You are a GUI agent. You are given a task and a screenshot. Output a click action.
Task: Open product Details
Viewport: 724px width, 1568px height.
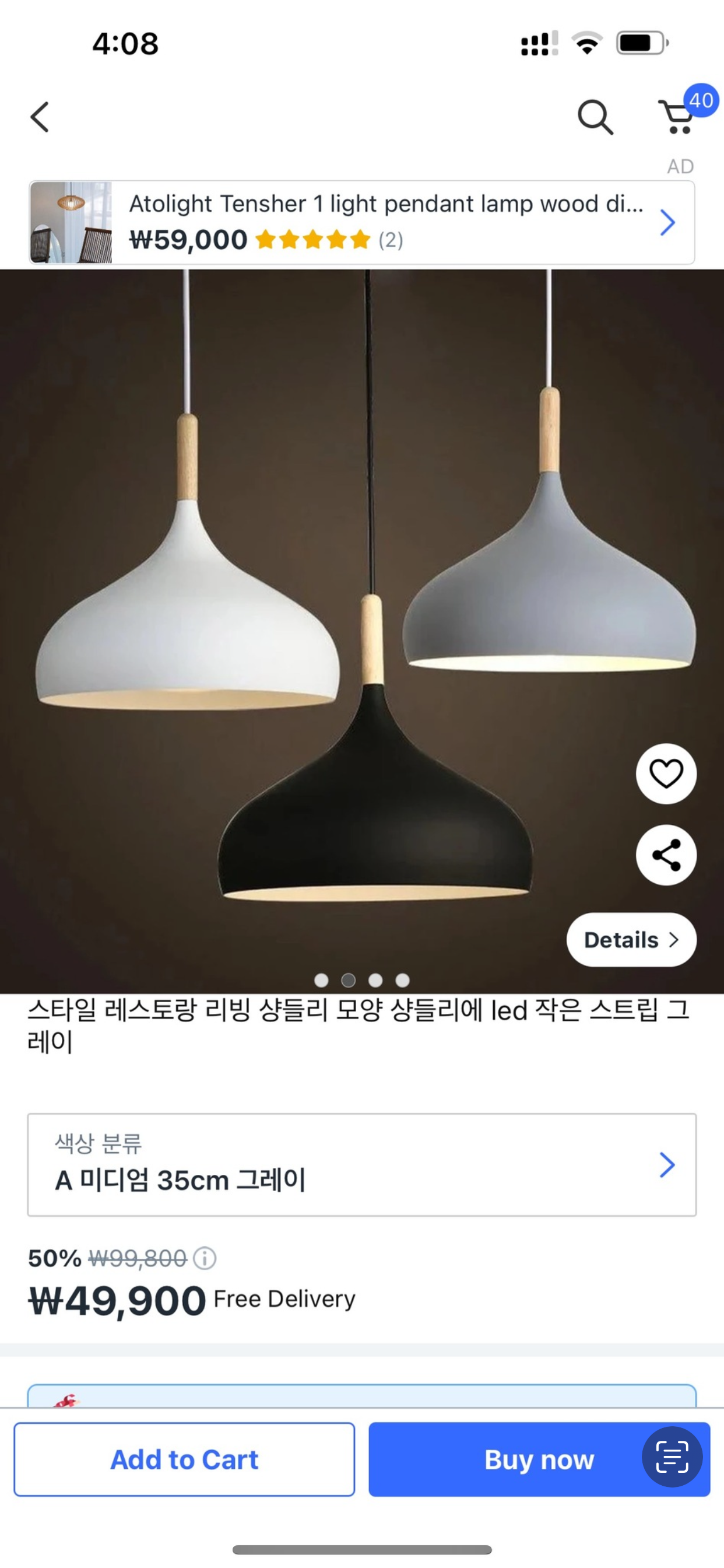point(631,939)
